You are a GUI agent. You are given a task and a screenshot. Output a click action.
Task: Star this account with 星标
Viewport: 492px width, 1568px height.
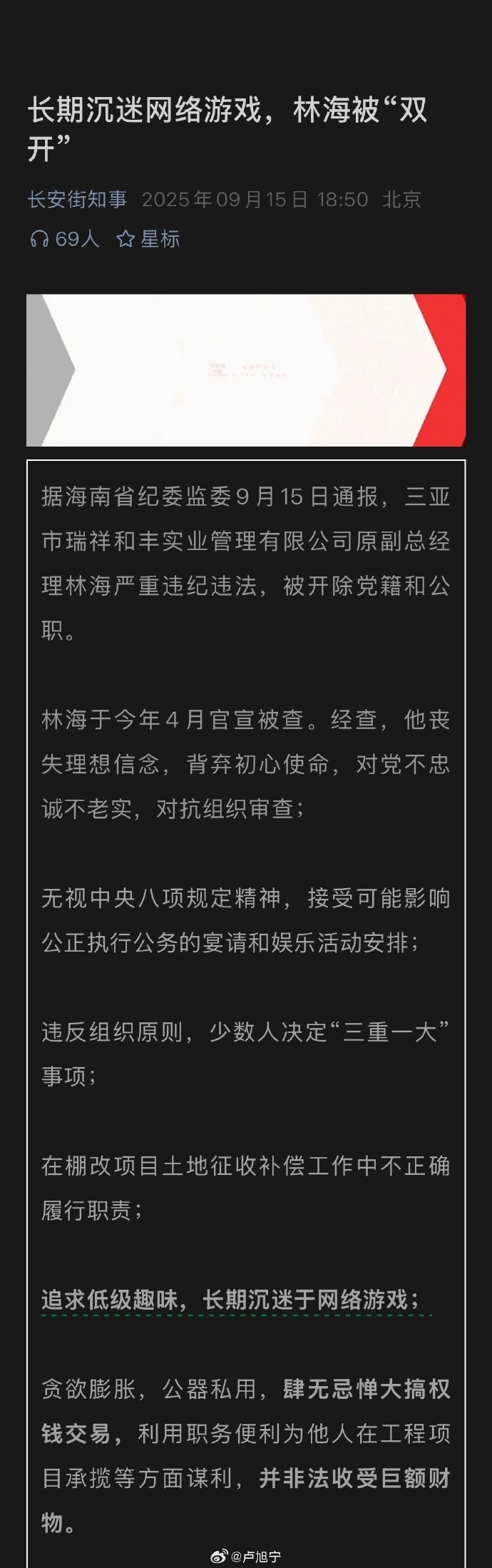(x=148, y=239)
